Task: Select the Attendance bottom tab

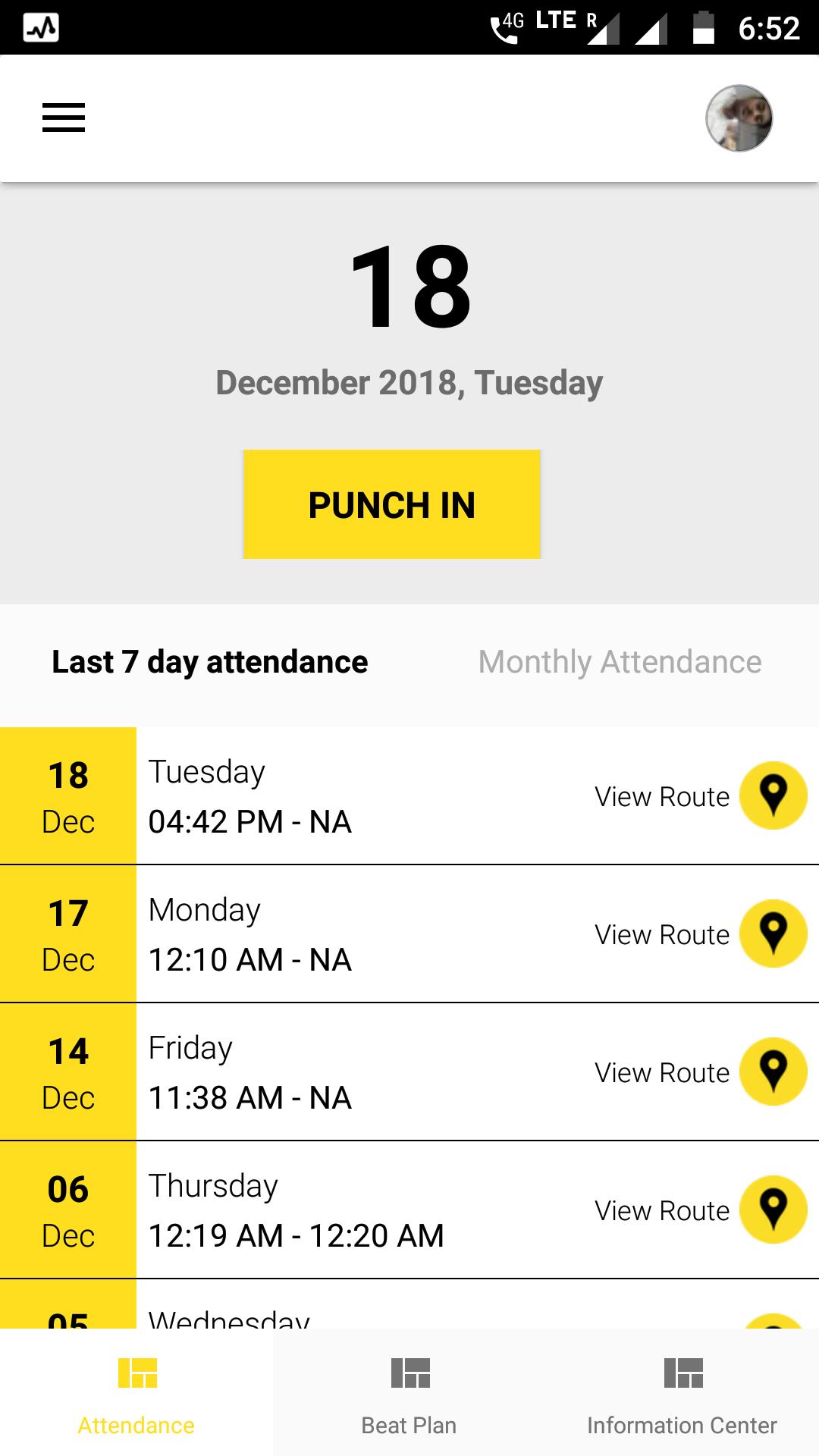Action: tap(136, 1394)
